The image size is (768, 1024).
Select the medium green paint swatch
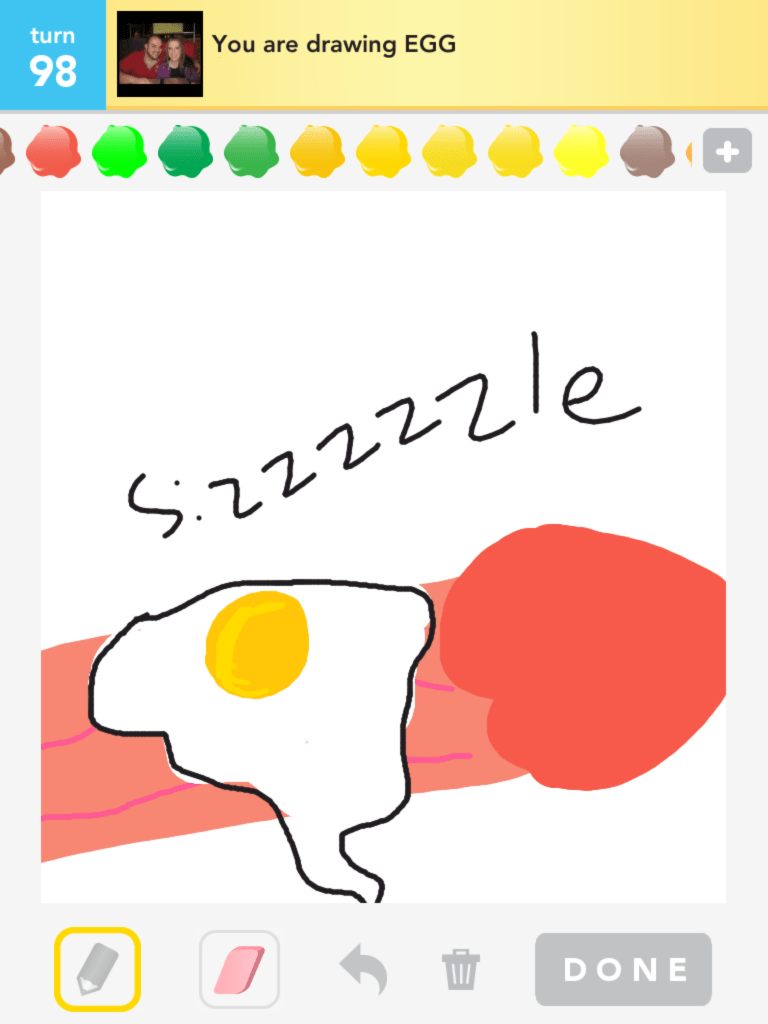[x=251, y=150]
